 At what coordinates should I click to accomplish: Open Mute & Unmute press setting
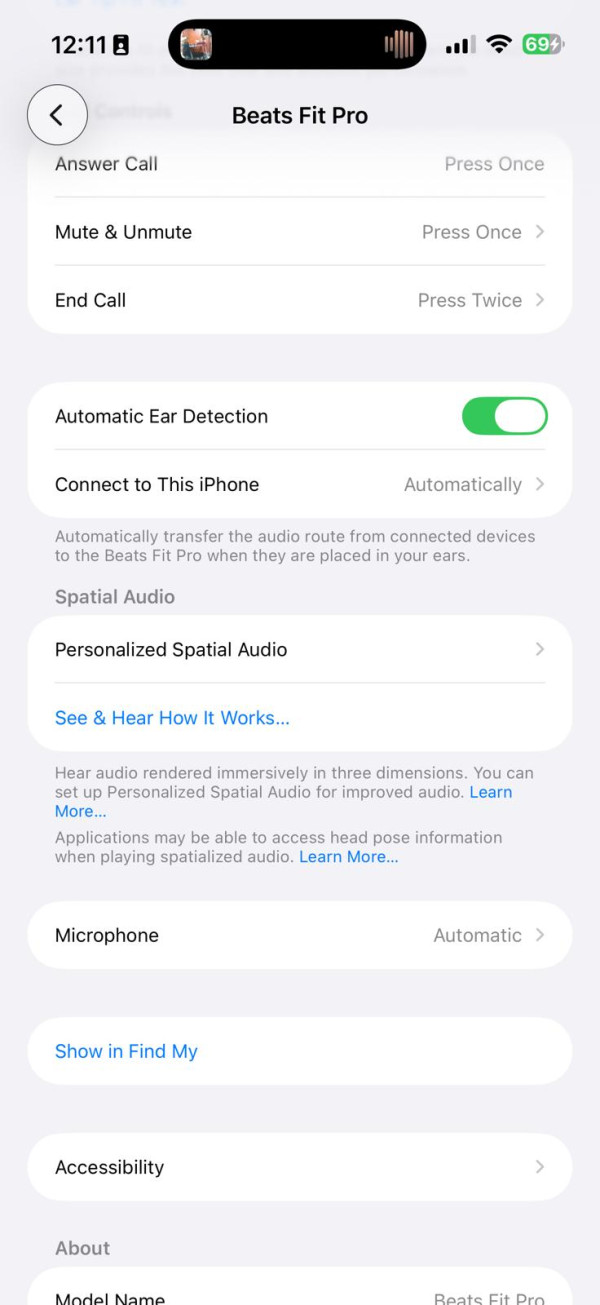click(x=300, y=232)
